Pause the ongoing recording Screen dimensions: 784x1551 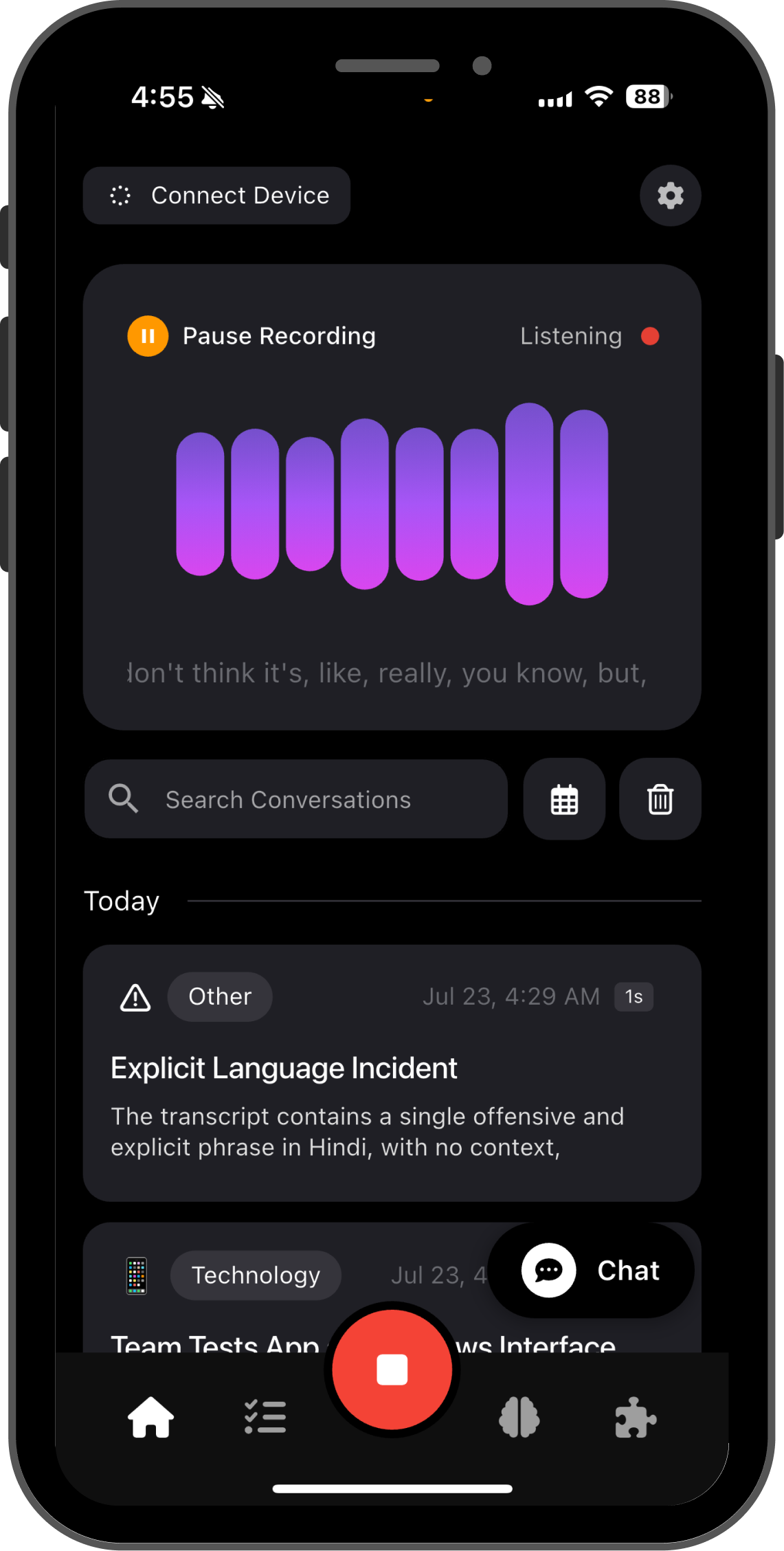148,336
